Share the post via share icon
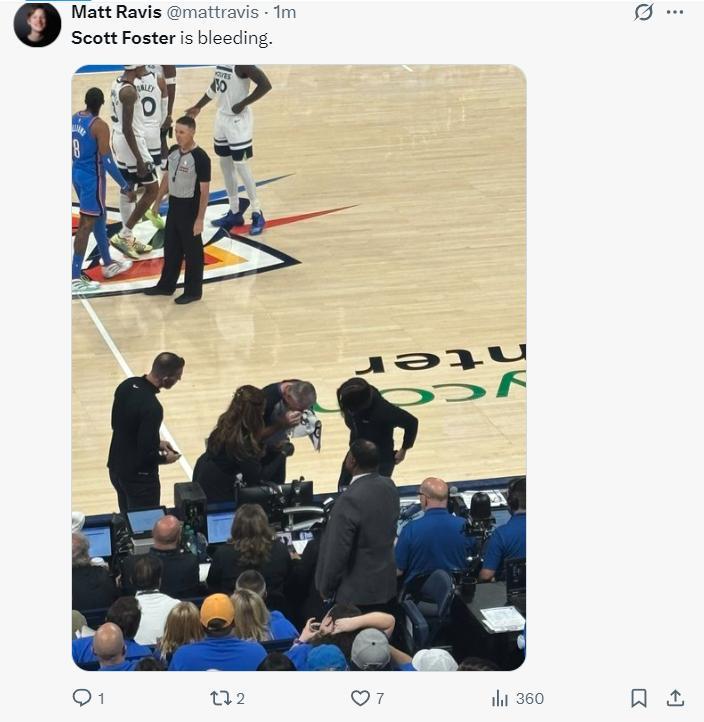 coord(676,698)
